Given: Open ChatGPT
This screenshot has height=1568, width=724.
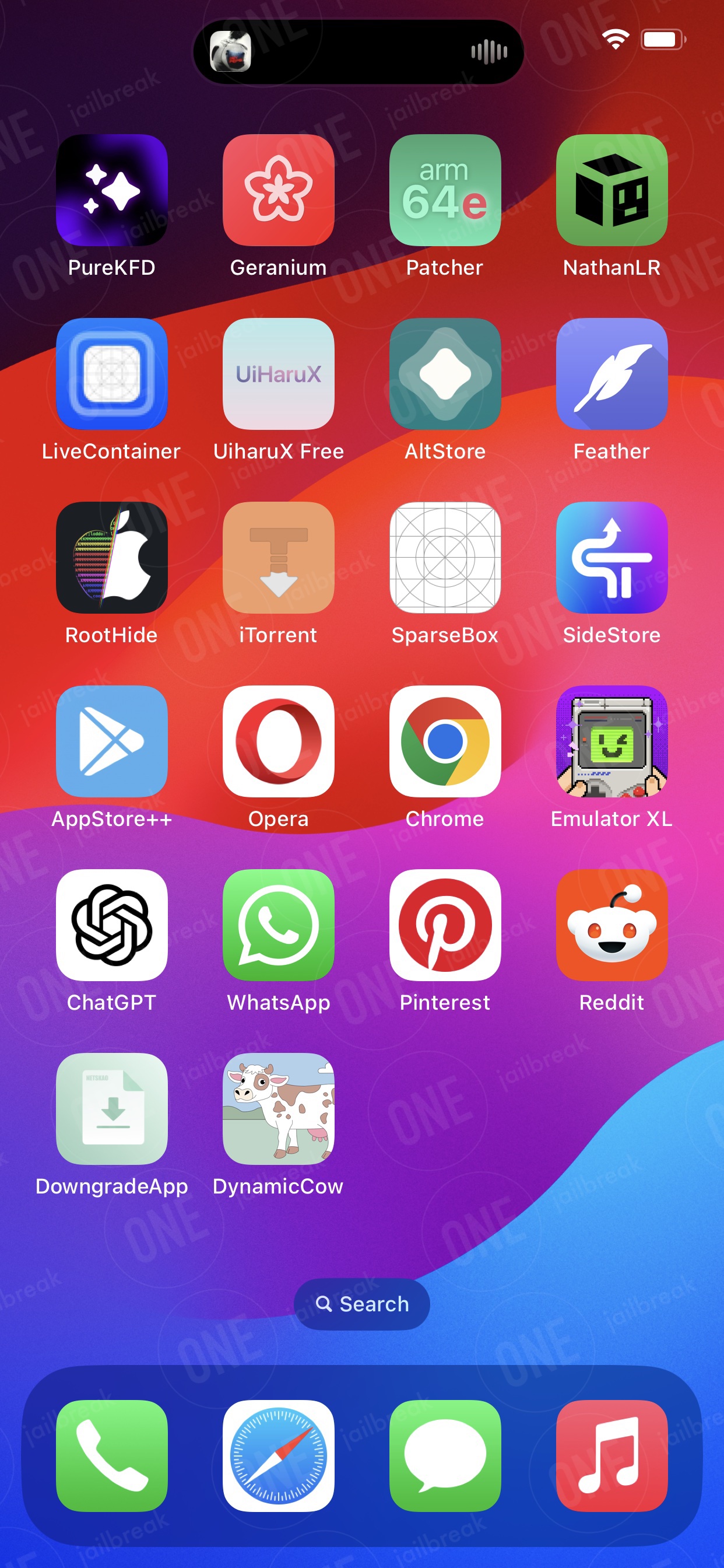Looking at the screenshot, I should 111,925.
